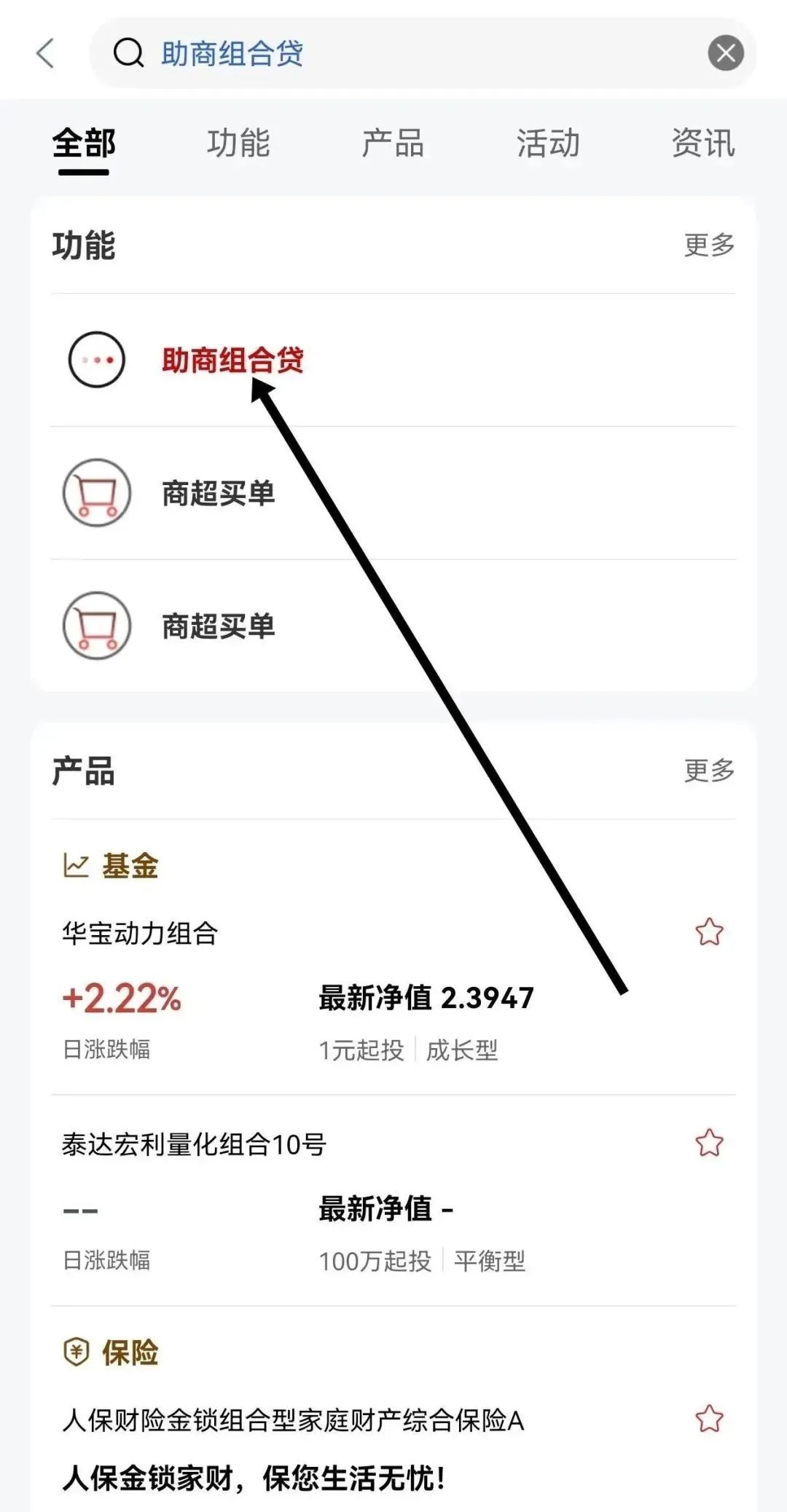Tap the search field containing 助商组合贷
Screen dimensions: 787x1512
pos(423,53)
